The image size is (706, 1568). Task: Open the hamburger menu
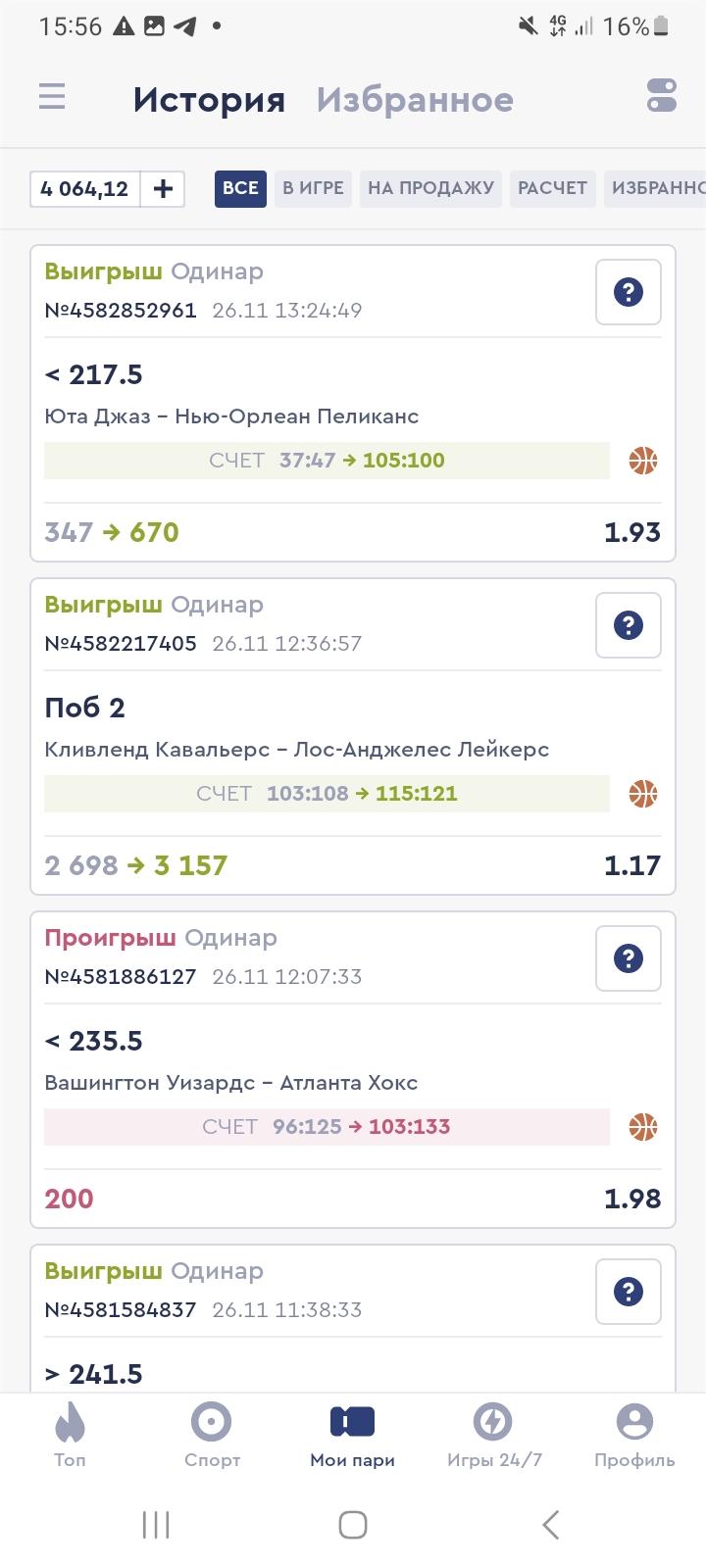(52, 97)
